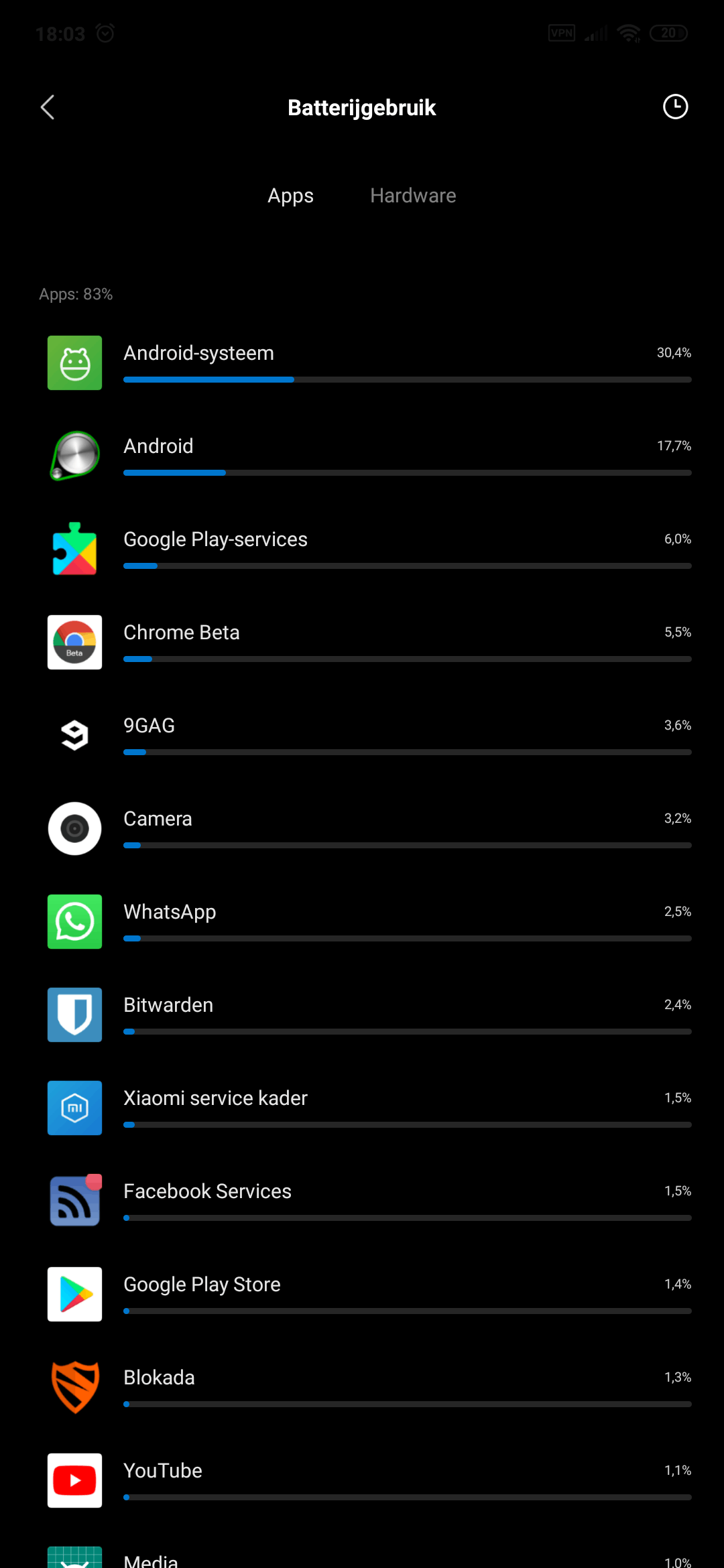This screenshot has width=724, height=1568.
Task: Select the Apps tab
Action: (x=290, y=196)
